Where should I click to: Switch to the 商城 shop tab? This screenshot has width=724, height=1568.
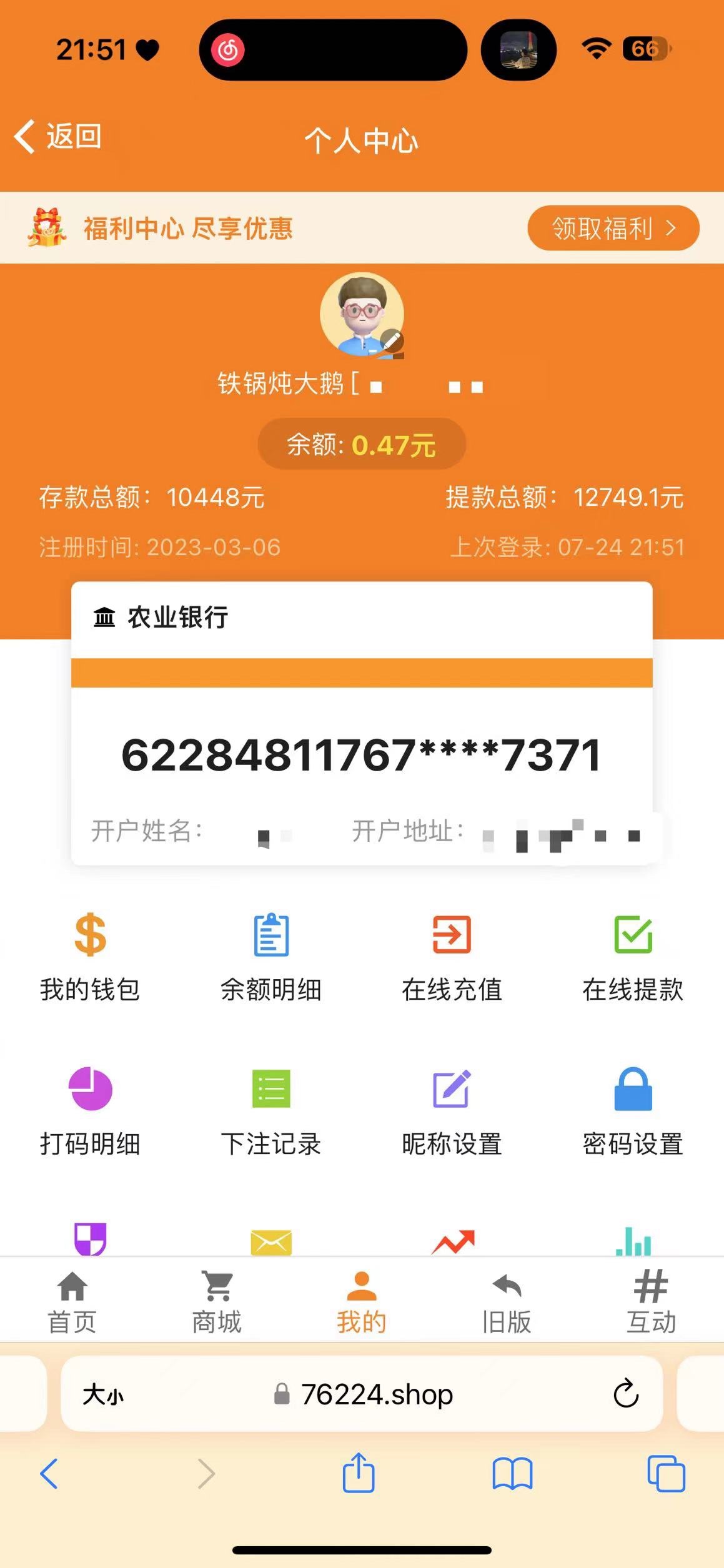(x=217, y=1301)
